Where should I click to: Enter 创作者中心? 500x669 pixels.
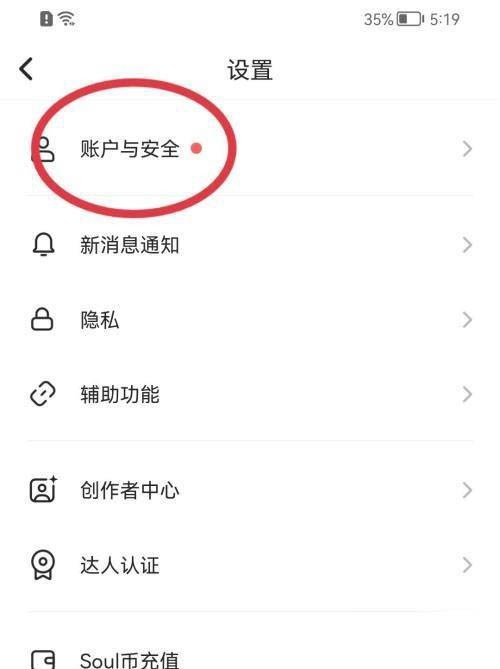(x=250, y=490)
